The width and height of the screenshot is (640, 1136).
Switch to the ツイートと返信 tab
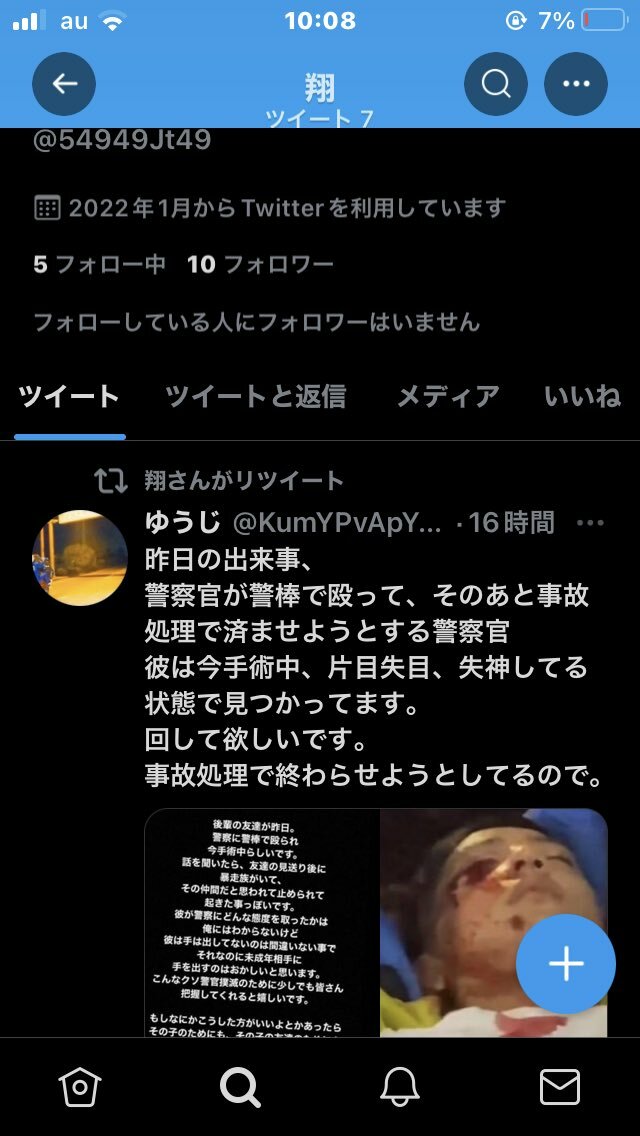click(256, 396)
